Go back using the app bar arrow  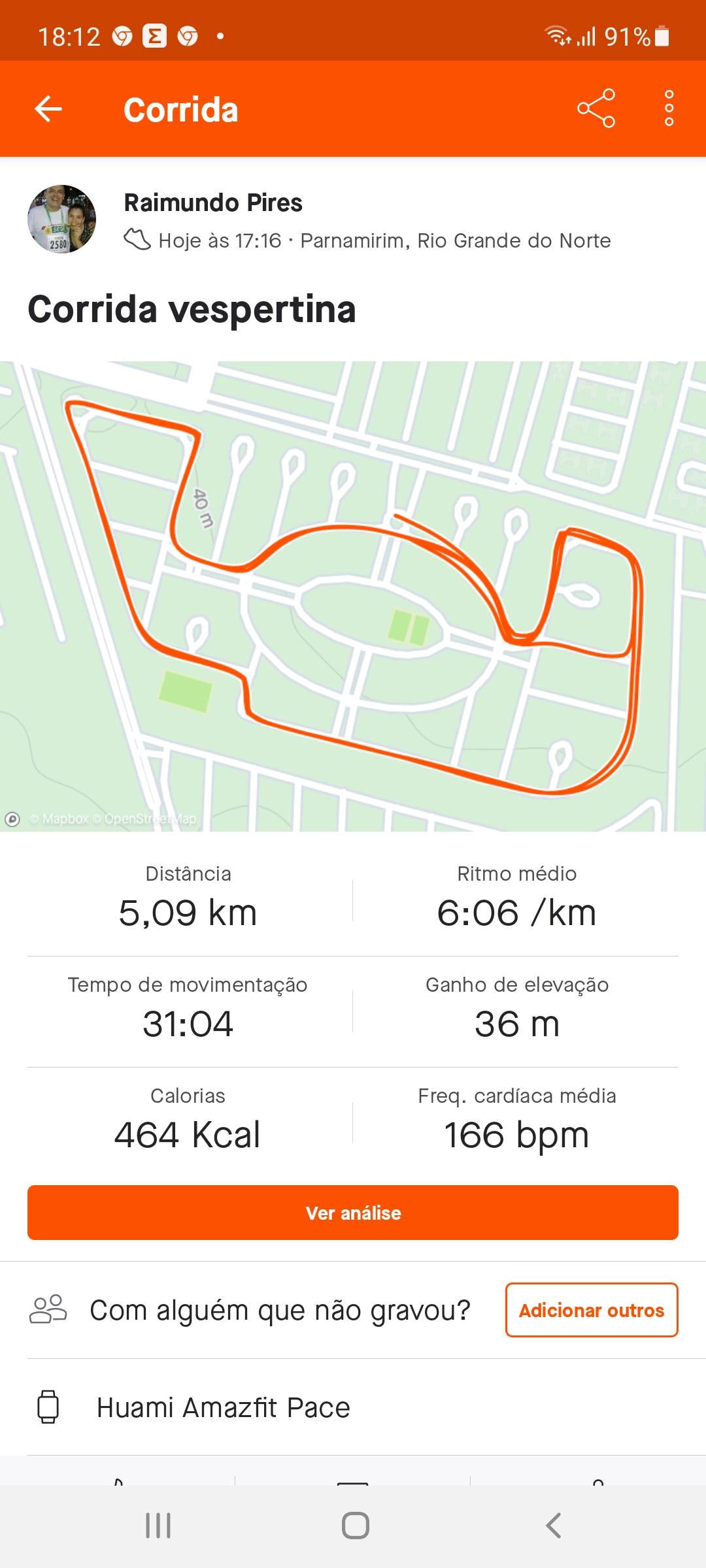pos(48,108)
